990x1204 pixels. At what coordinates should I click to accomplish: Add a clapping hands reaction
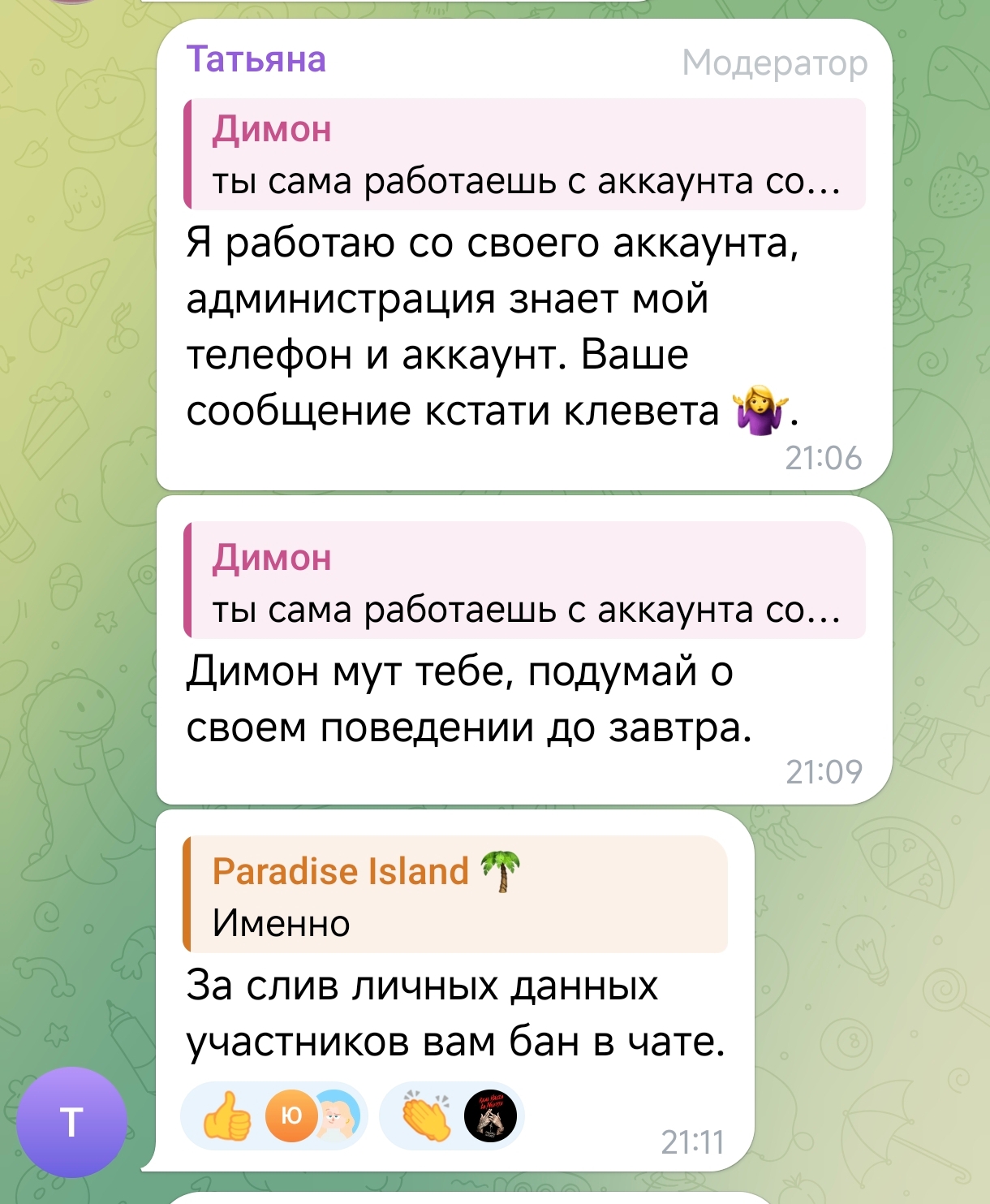(426, 1116)
